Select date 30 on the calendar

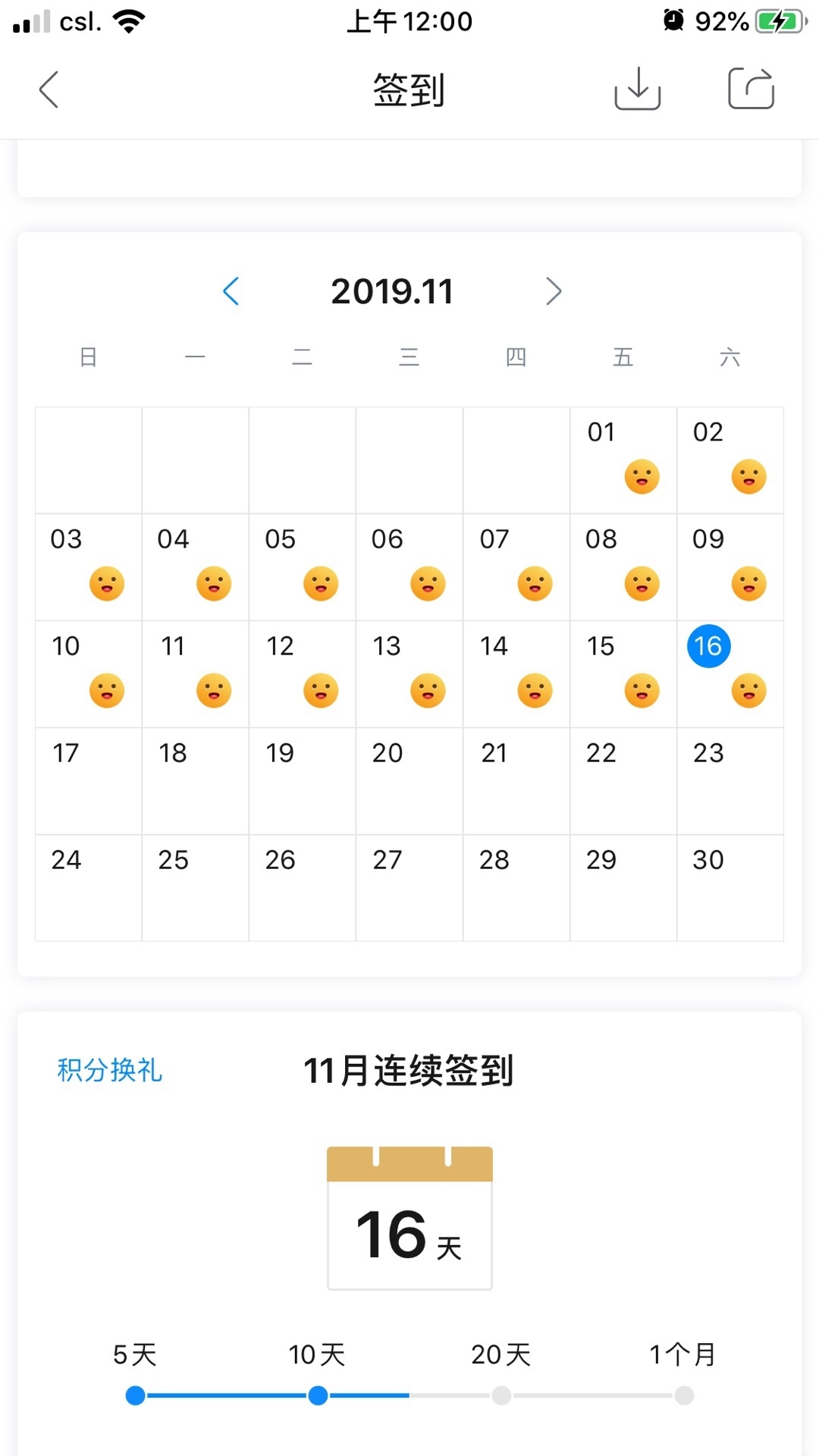729,886
